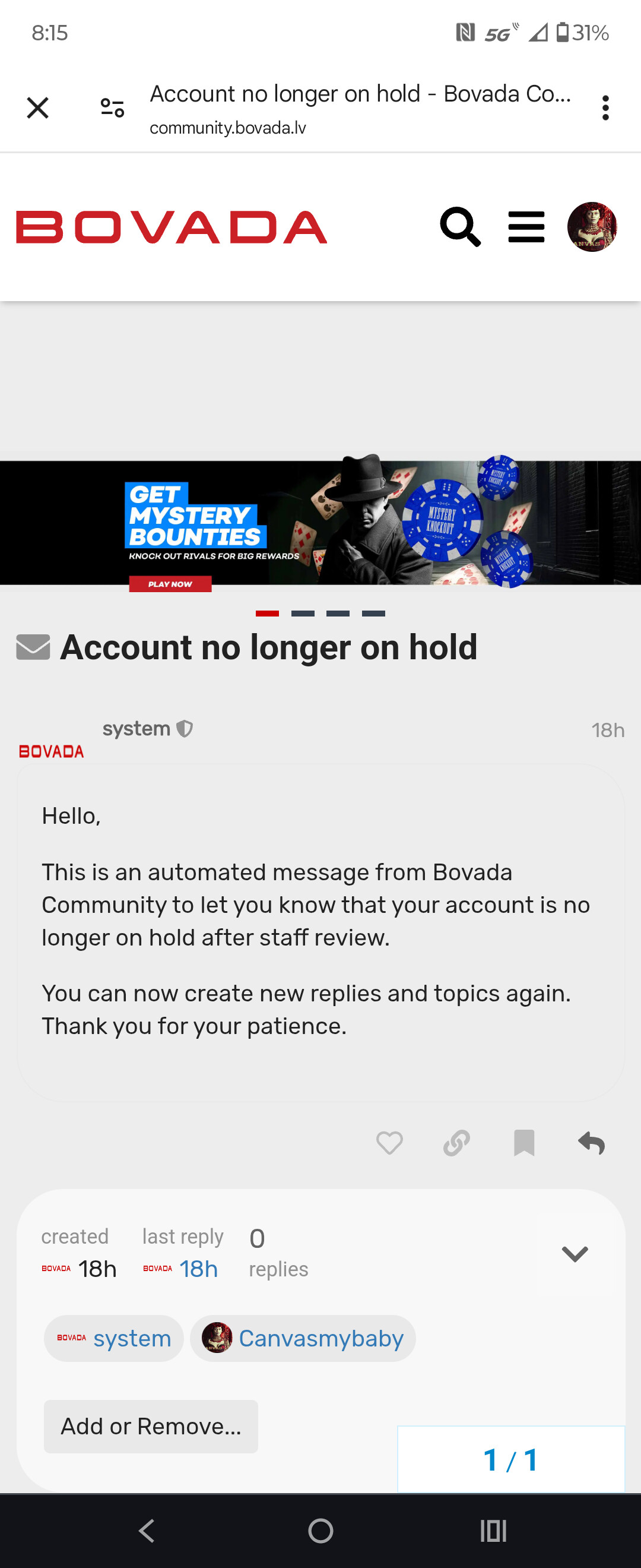Jump to last reply 18h
This screenshot has height=1568, width=641.
(198, 1269)
